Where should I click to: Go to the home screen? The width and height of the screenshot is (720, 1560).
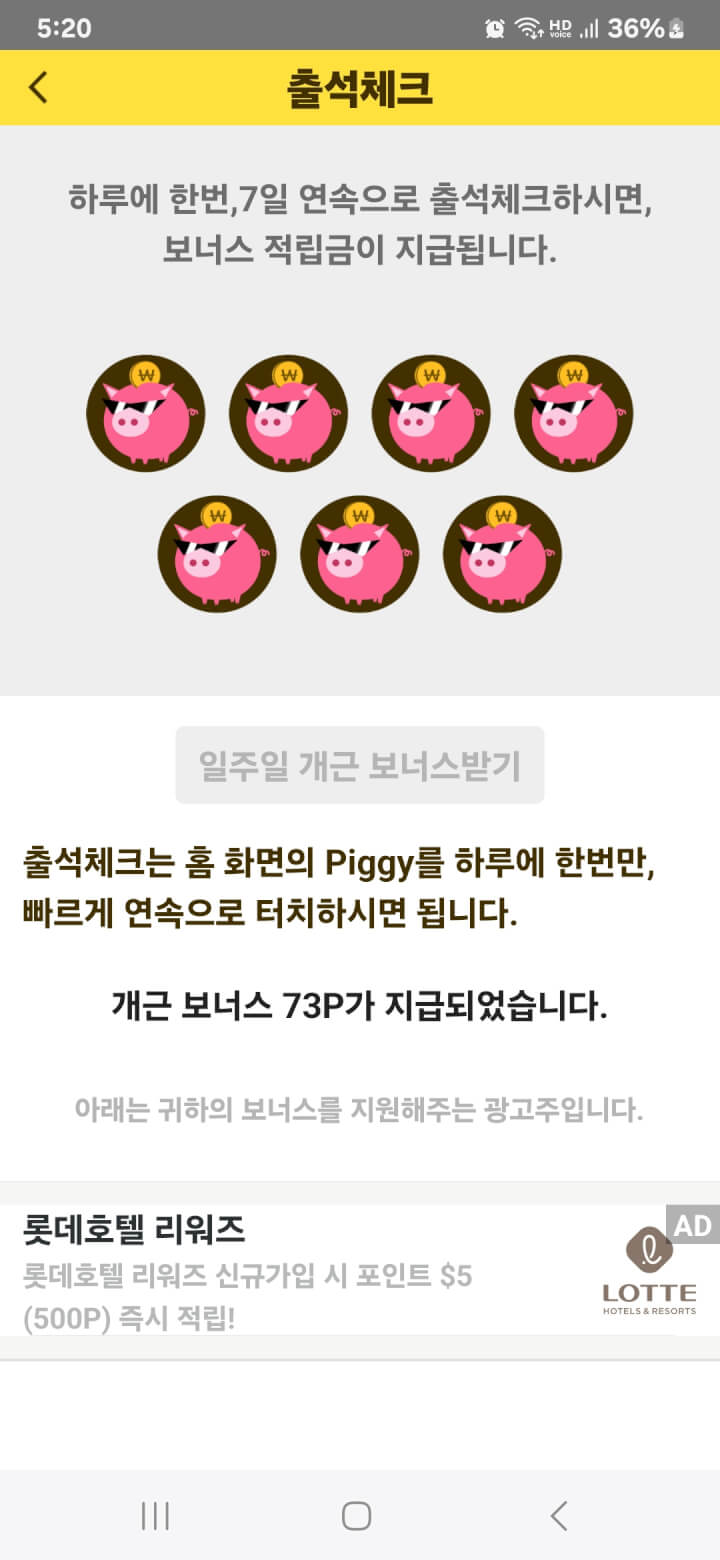coord(357,1516)
